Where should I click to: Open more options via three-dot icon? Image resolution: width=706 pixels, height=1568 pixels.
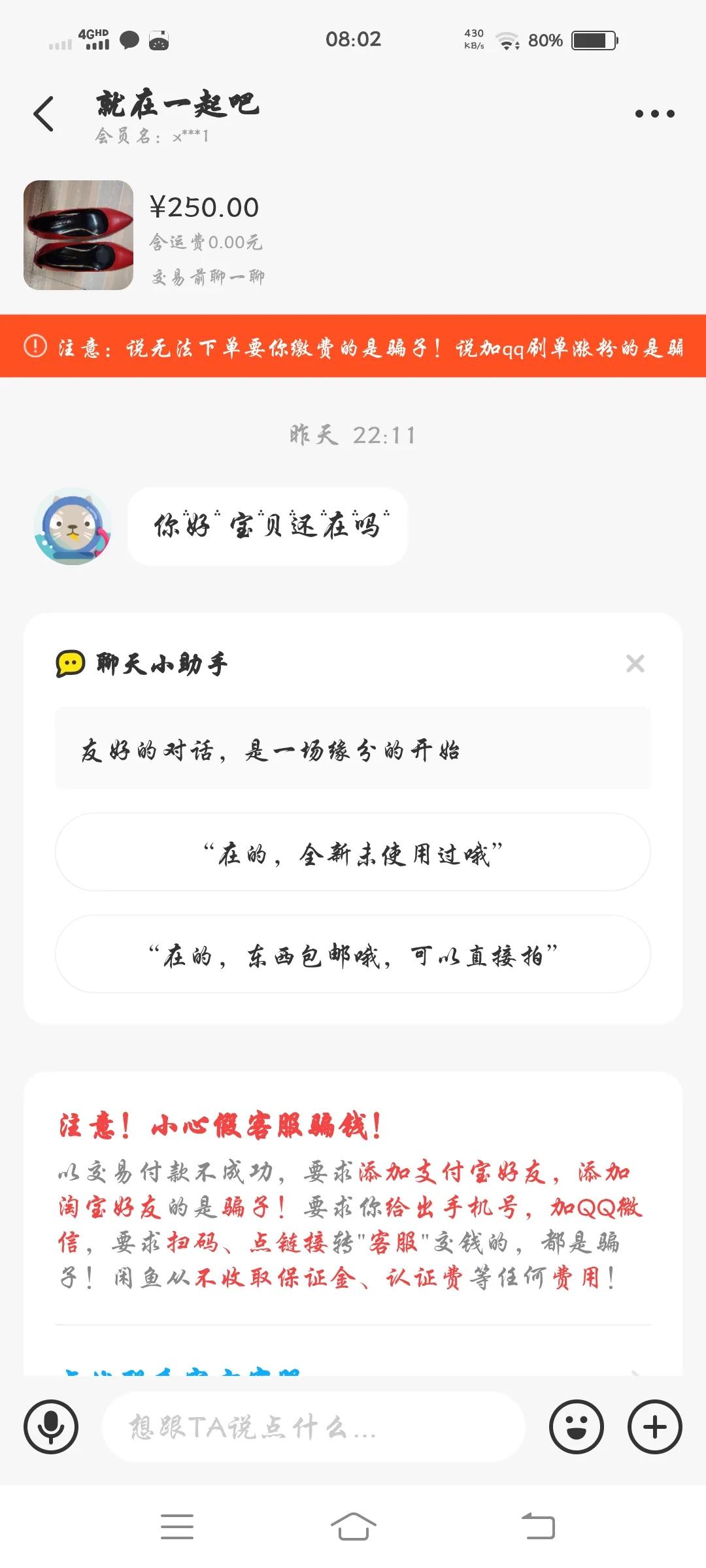[x=654, y=112]
